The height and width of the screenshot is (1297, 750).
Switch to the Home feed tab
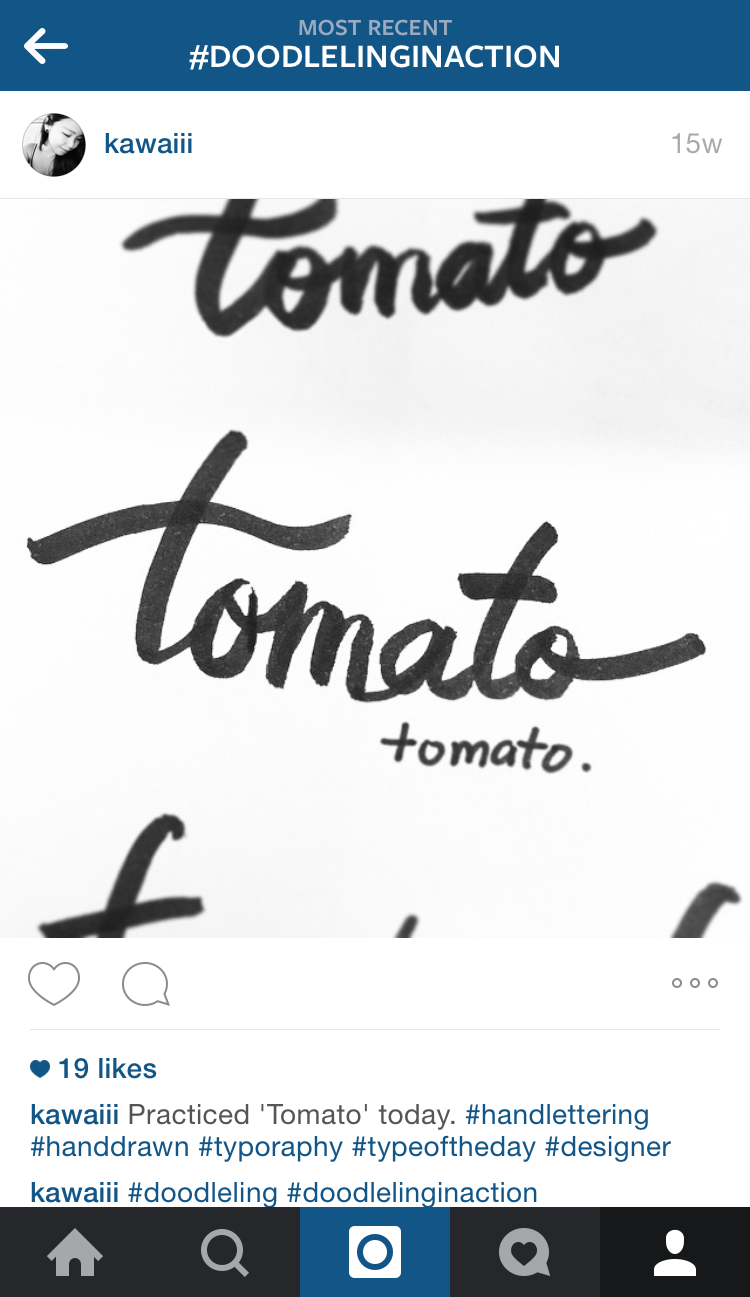(x=75, y=1252)
